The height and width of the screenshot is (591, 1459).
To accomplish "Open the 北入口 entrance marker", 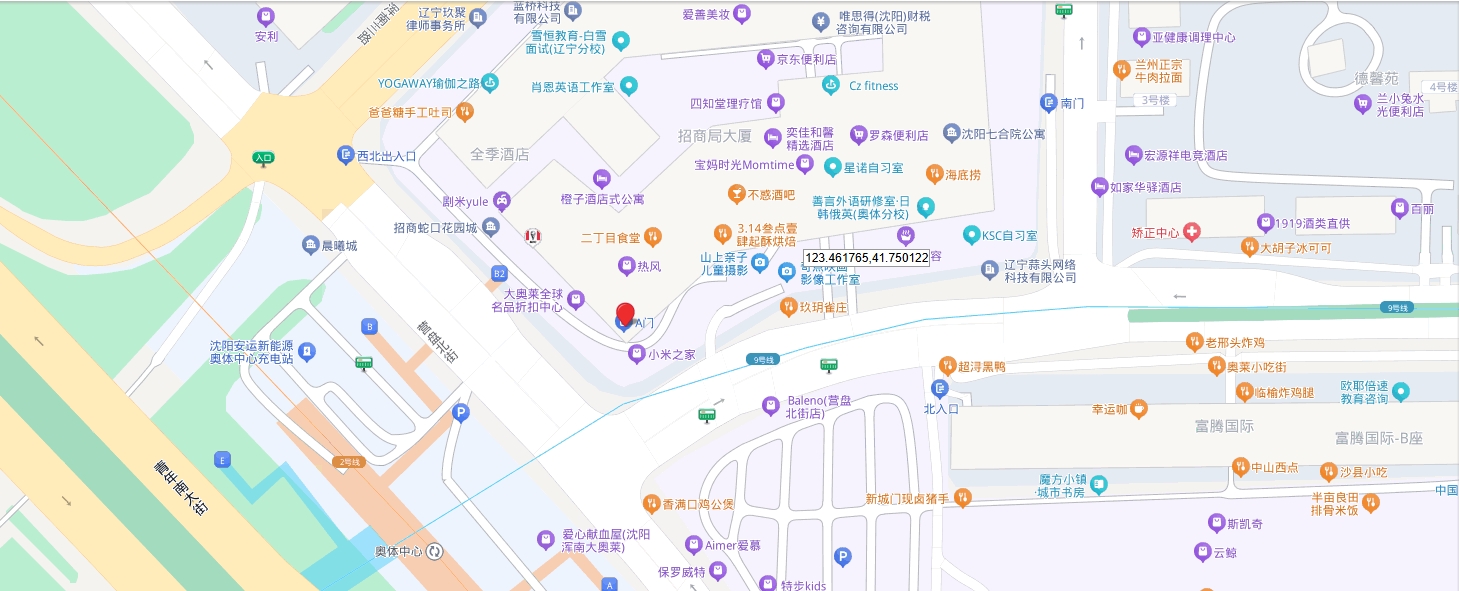I will pyautogui.click(x=940, y=389).
